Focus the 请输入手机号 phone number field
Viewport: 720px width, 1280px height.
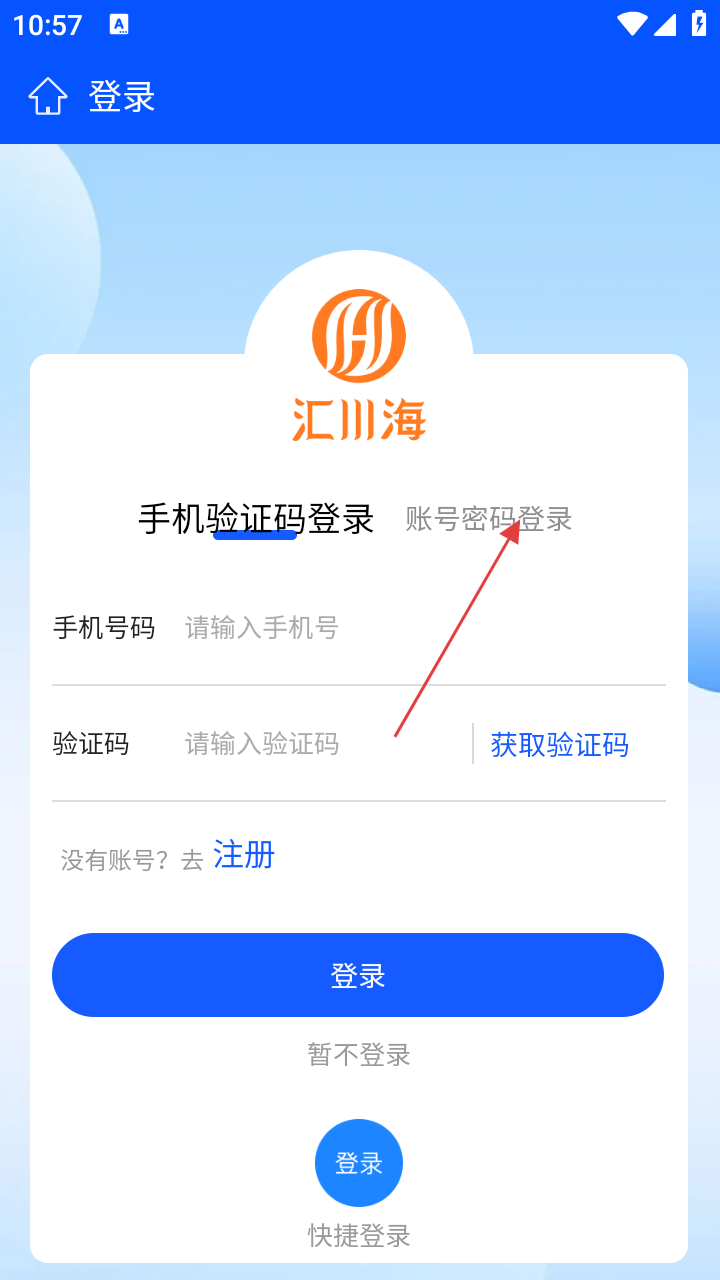pos(400,628)
